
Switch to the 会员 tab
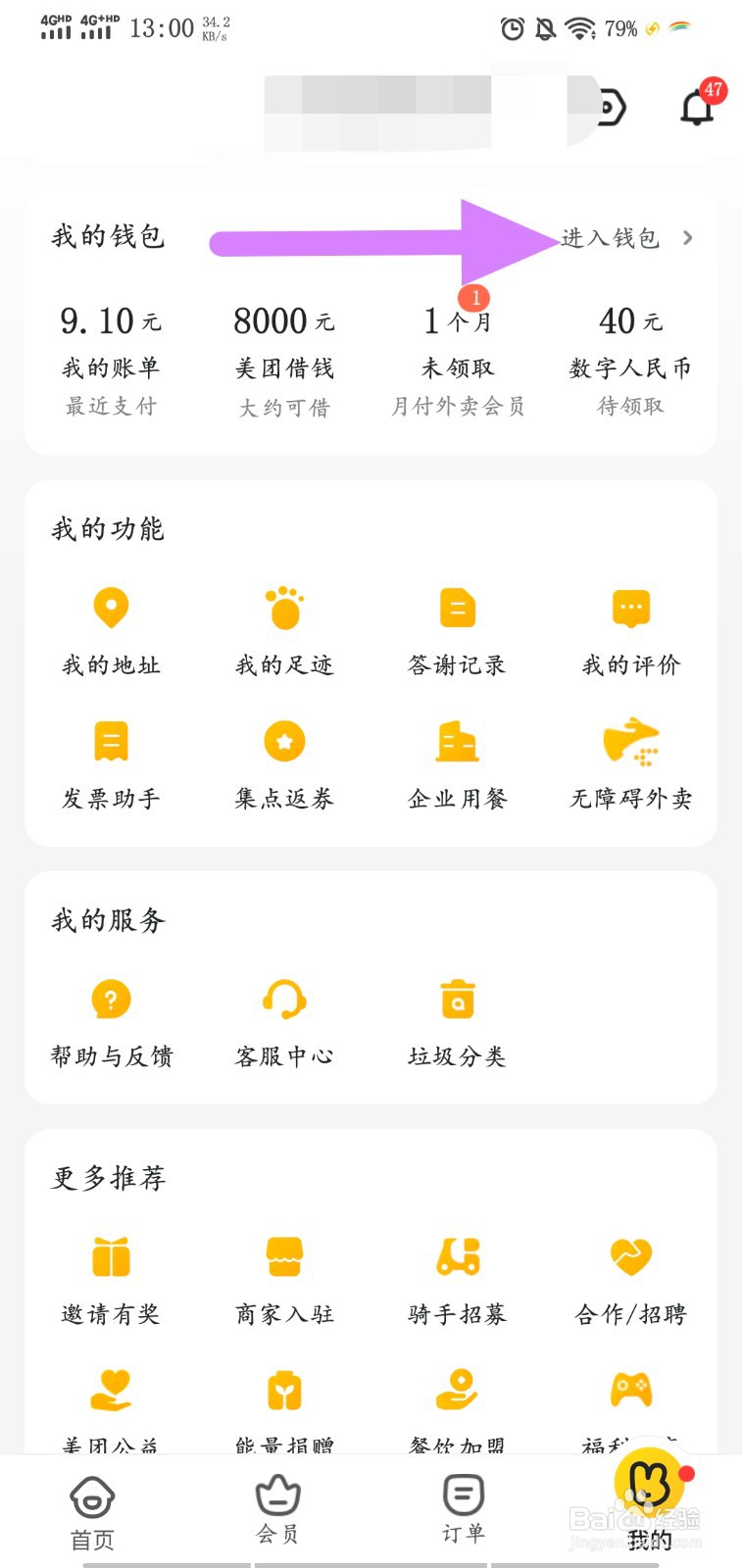pos(277,1509)
